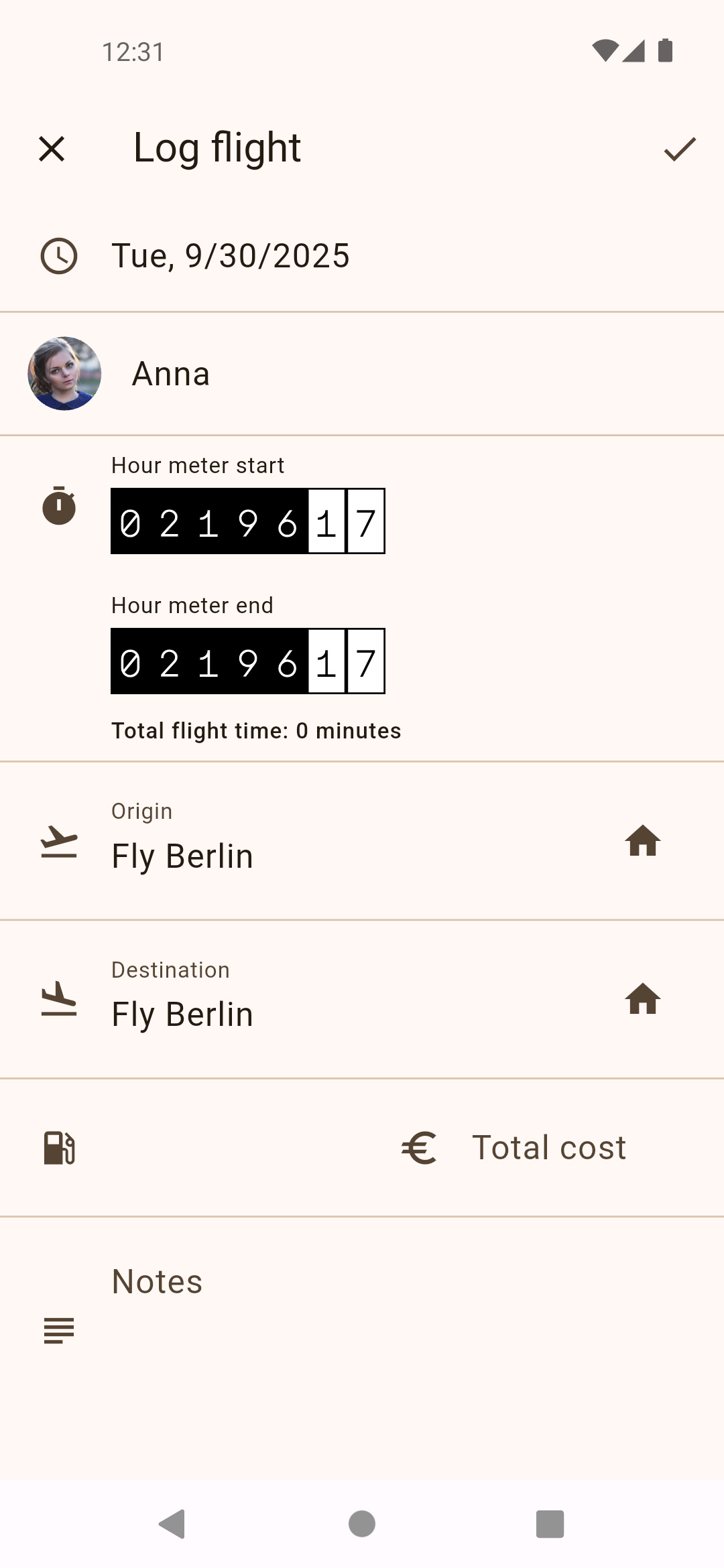The image size is (724, 1568).
Task: Set Origin to home airfield
Action: click(643, 841)
